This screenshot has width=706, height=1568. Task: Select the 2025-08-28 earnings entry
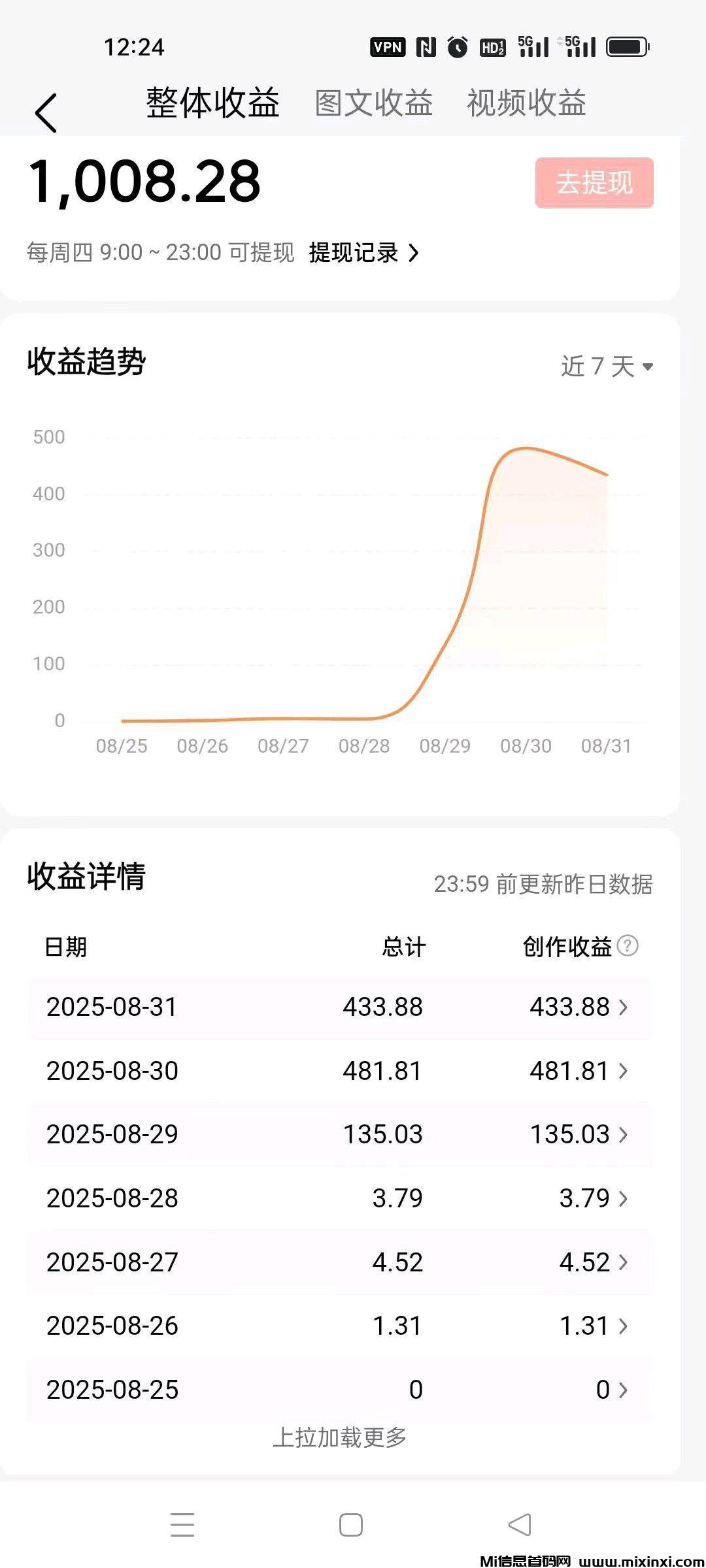pyautogui.click(x=340, y=1198)
